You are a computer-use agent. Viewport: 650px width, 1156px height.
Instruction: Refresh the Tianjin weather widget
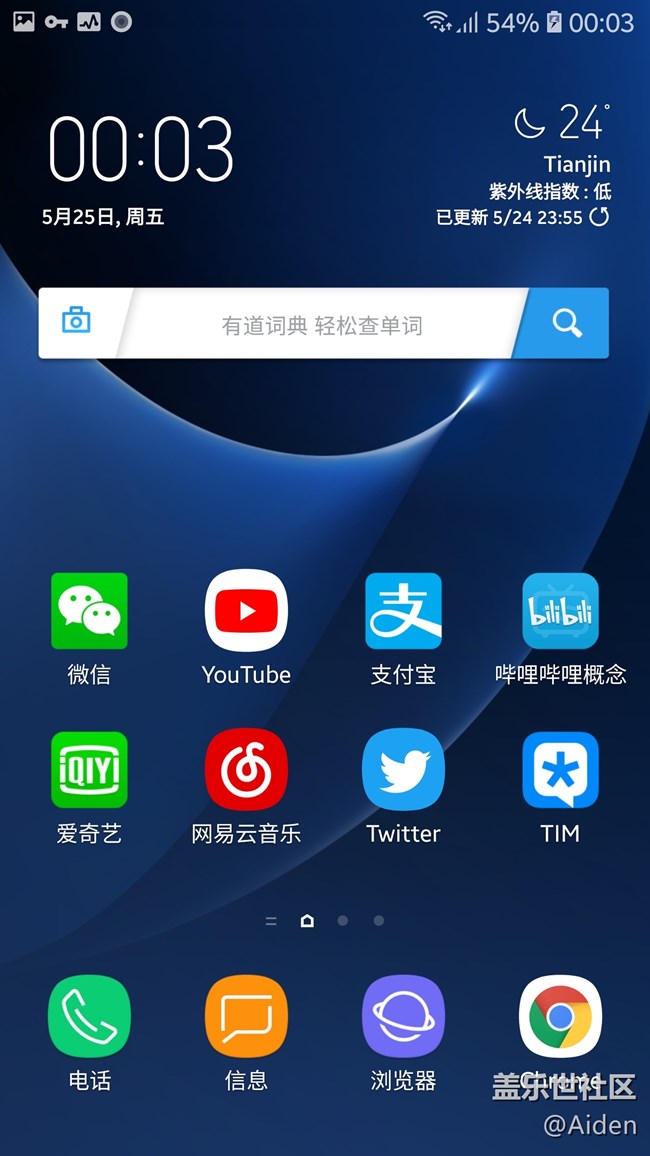point(599,217)
